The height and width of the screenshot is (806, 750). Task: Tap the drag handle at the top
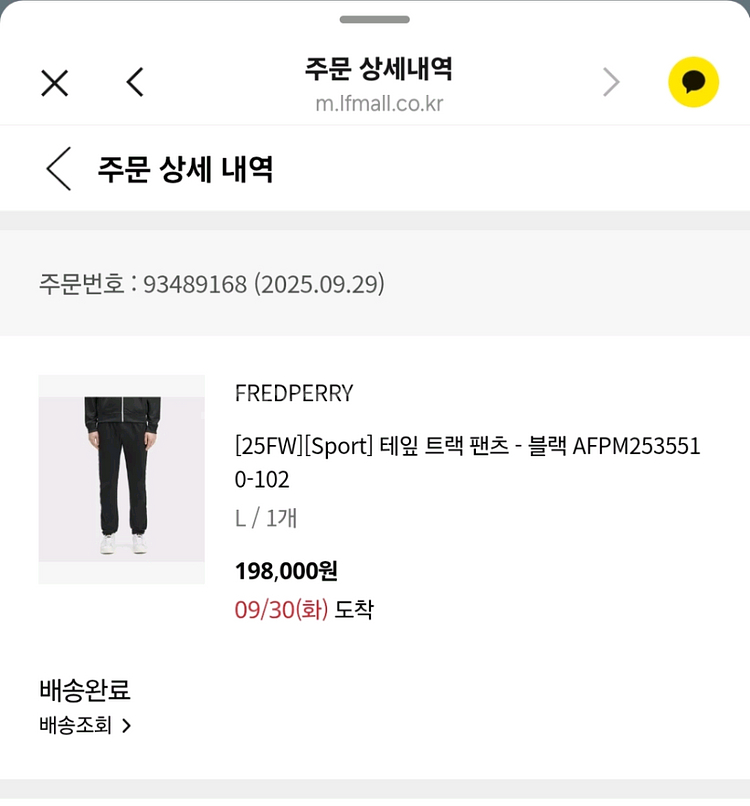[x=375, y=17]
